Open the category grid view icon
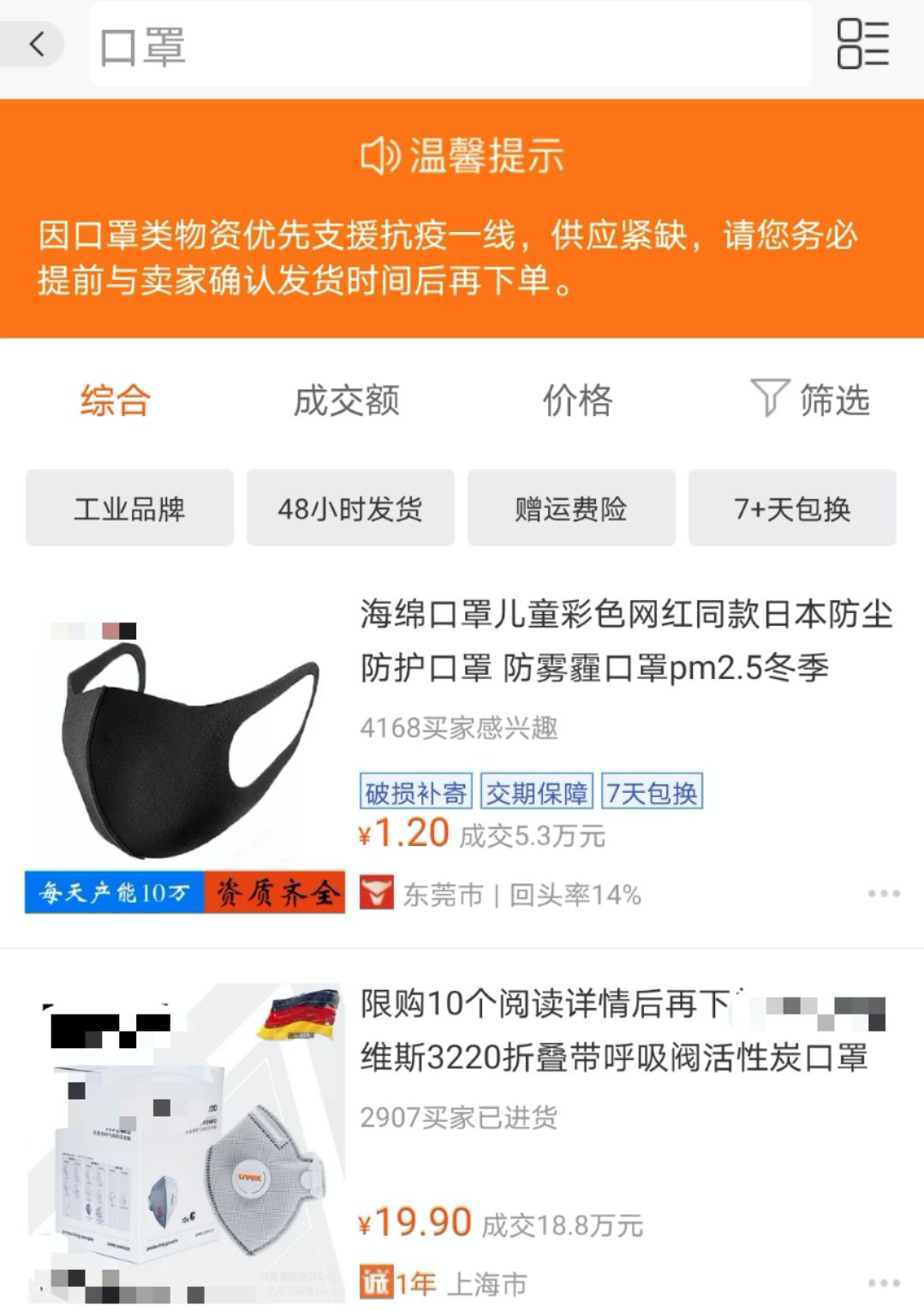 point(864,45)
